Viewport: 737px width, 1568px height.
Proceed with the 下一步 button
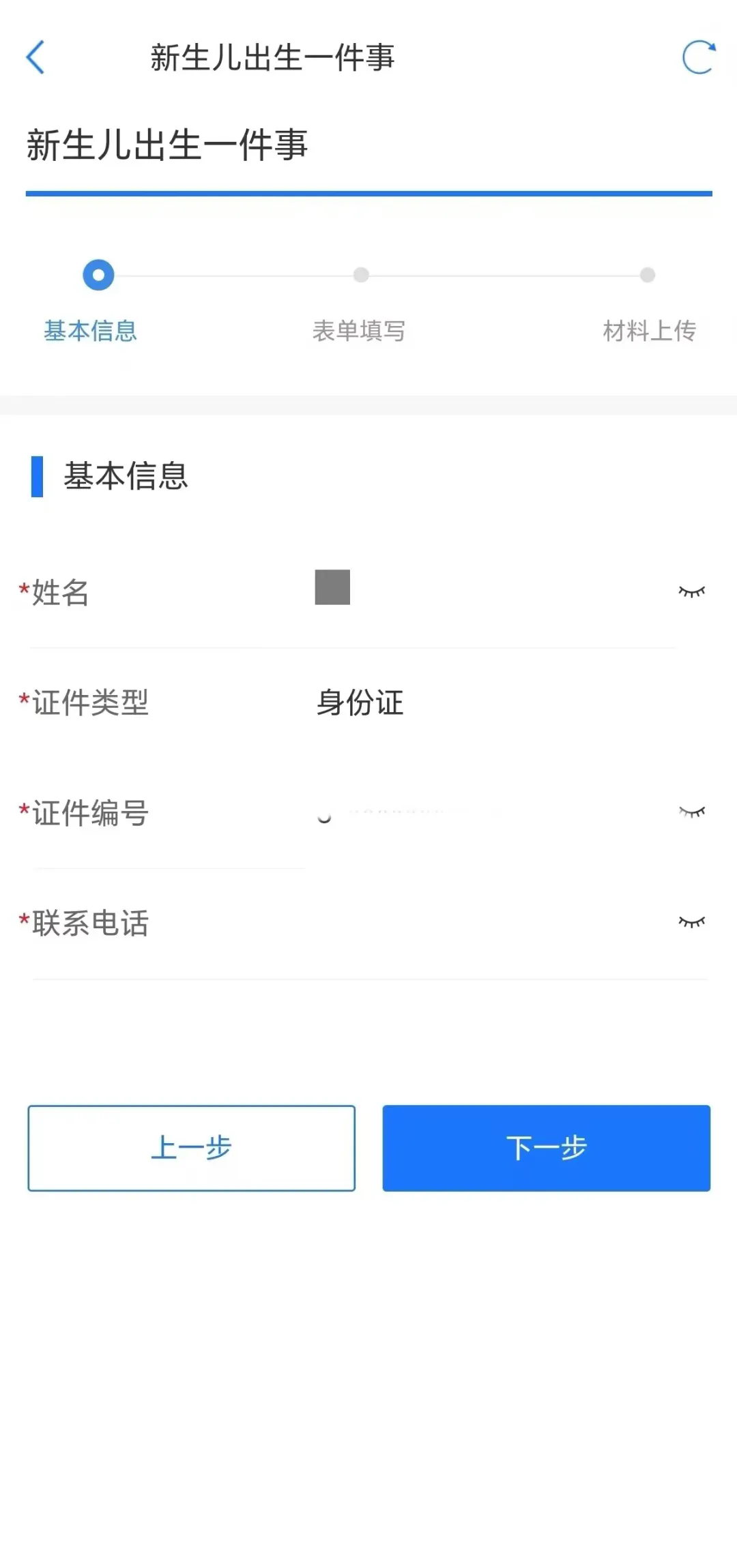click(546, 1148)
